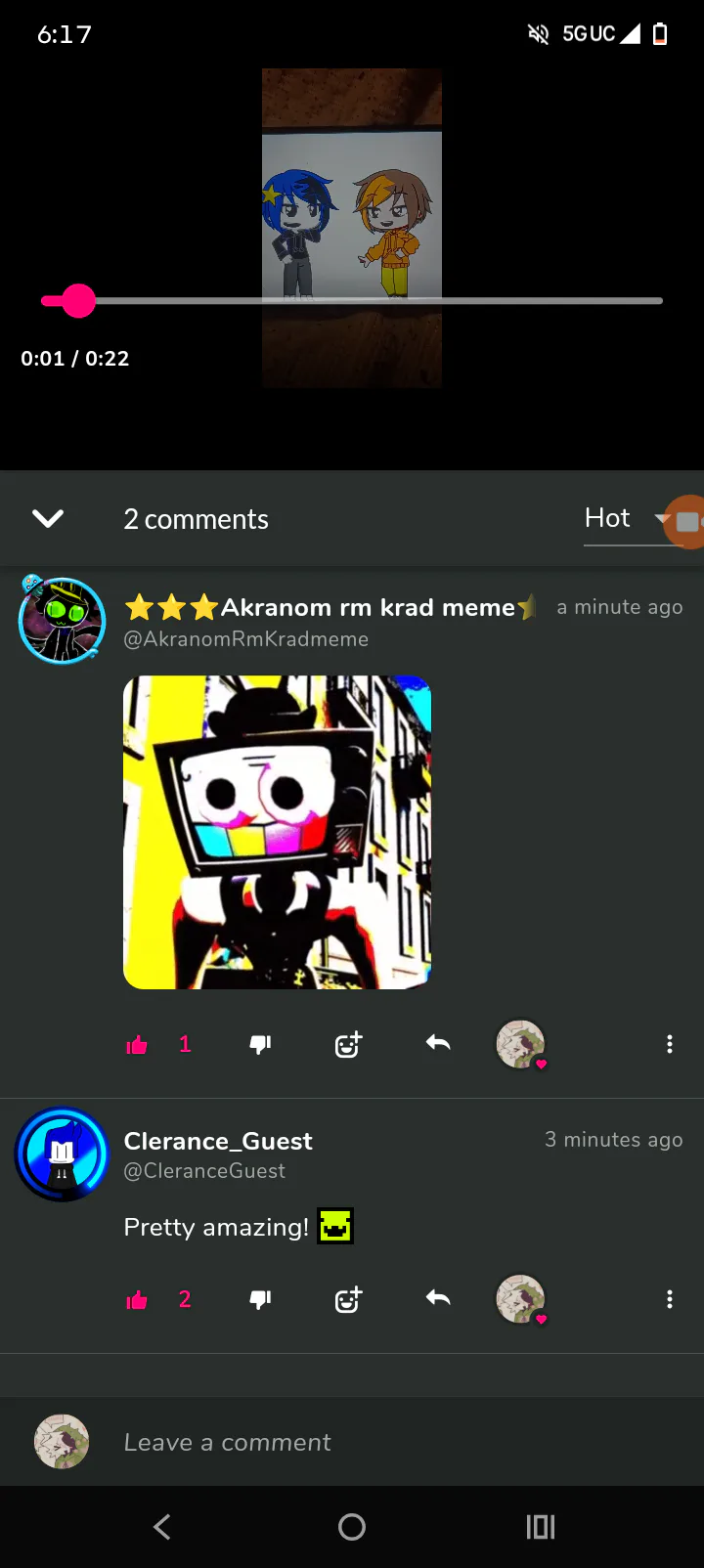Like Clerance_Guest's comment
The image size is (704, 1568).
point(137,1300)
